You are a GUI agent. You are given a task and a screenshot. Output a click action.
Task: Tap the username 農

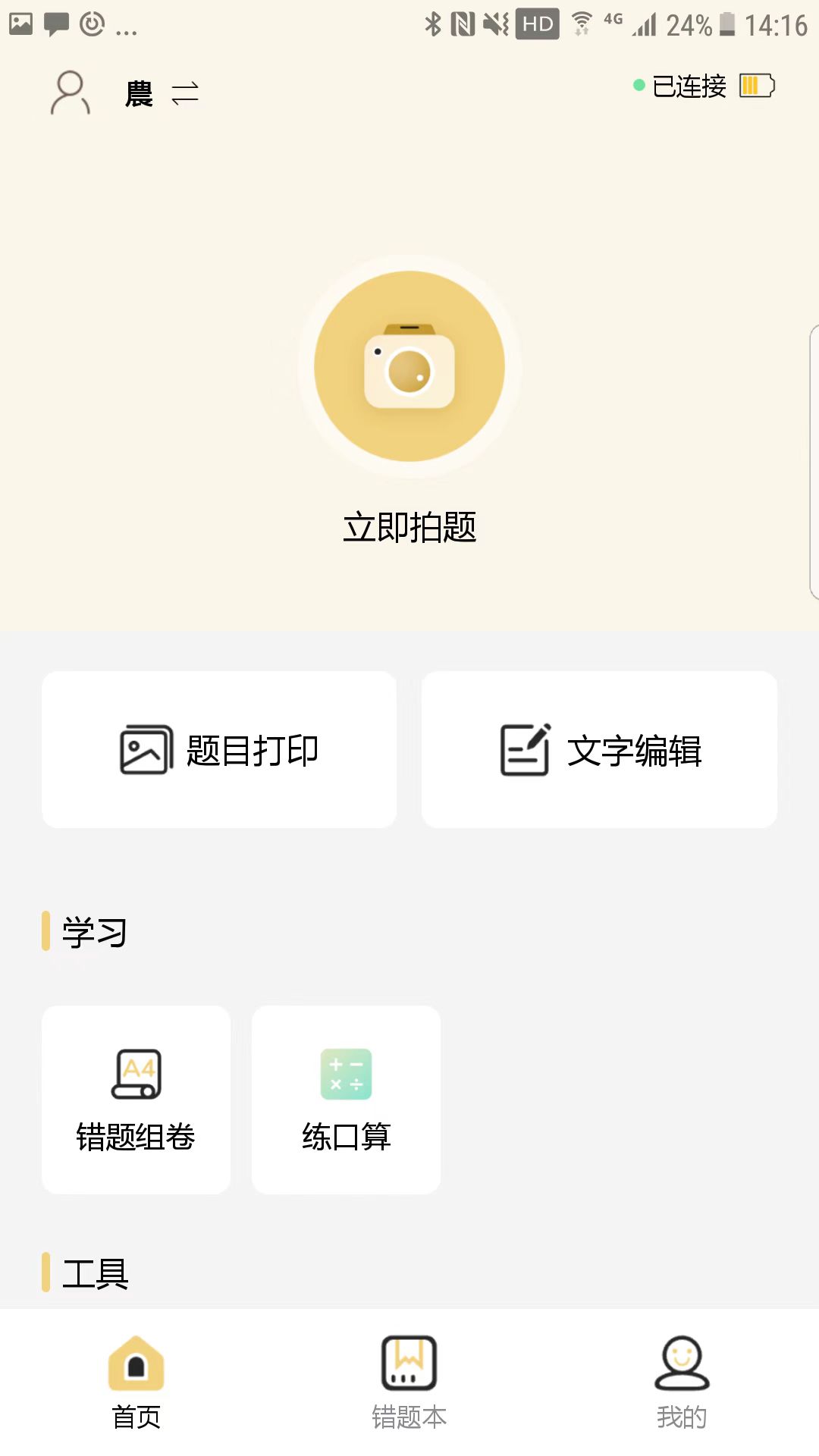coord(138,93)
